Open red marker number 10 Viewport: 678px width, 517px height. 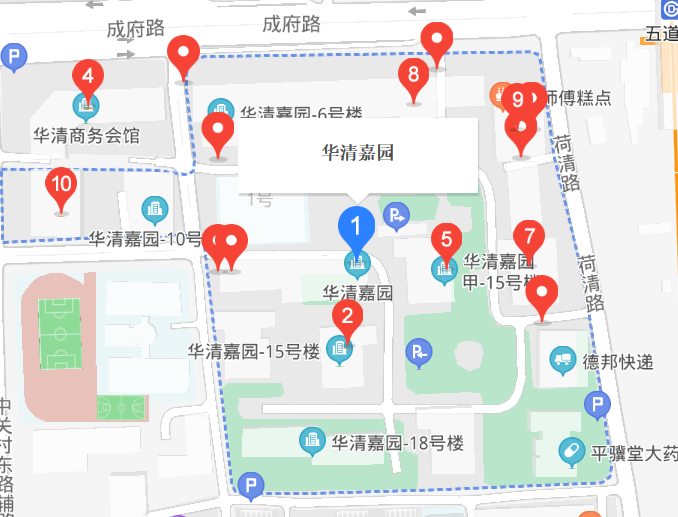(x=62, y=184)
